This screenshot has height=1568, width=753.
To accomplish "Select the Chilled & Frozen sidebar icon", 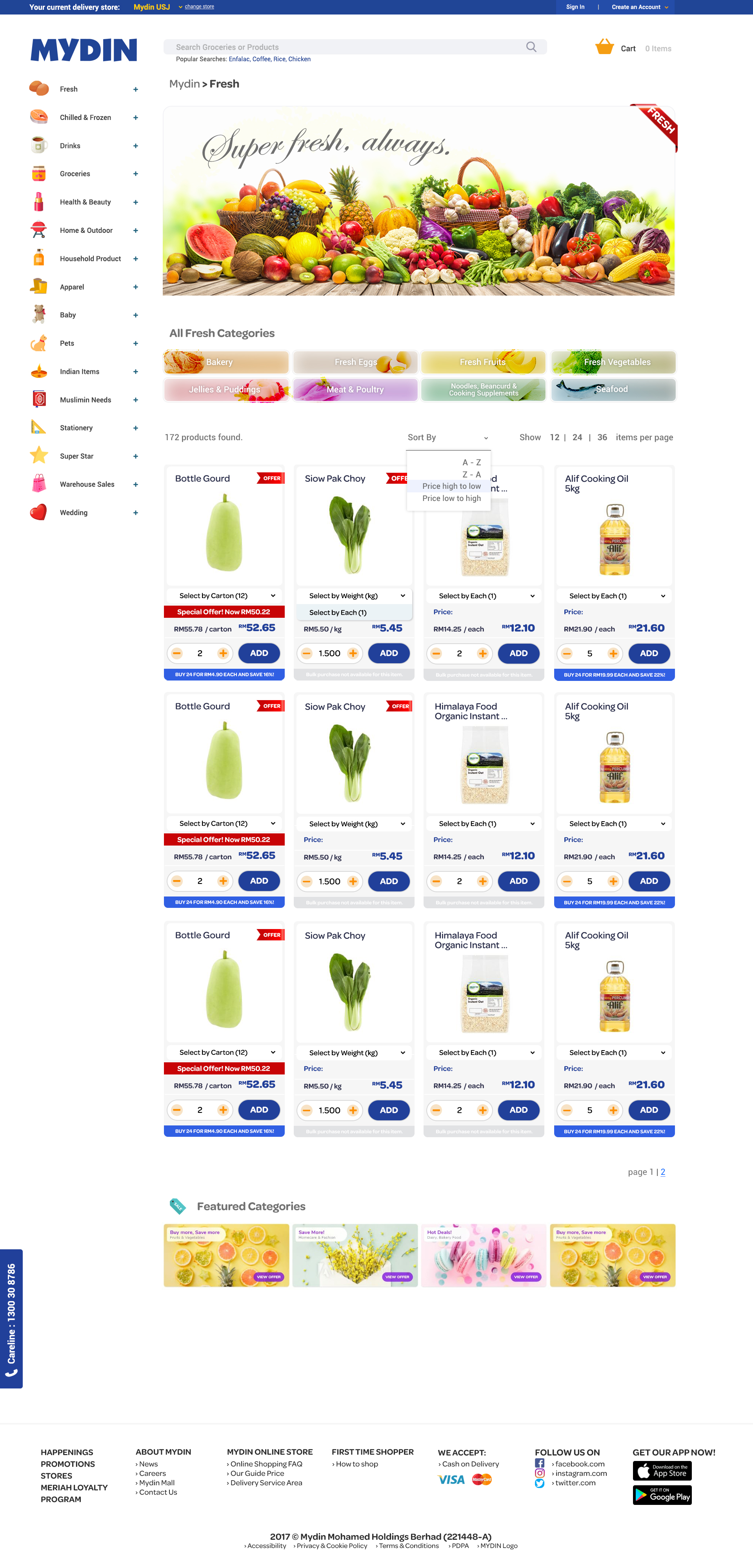I will [x=38, y=117].
